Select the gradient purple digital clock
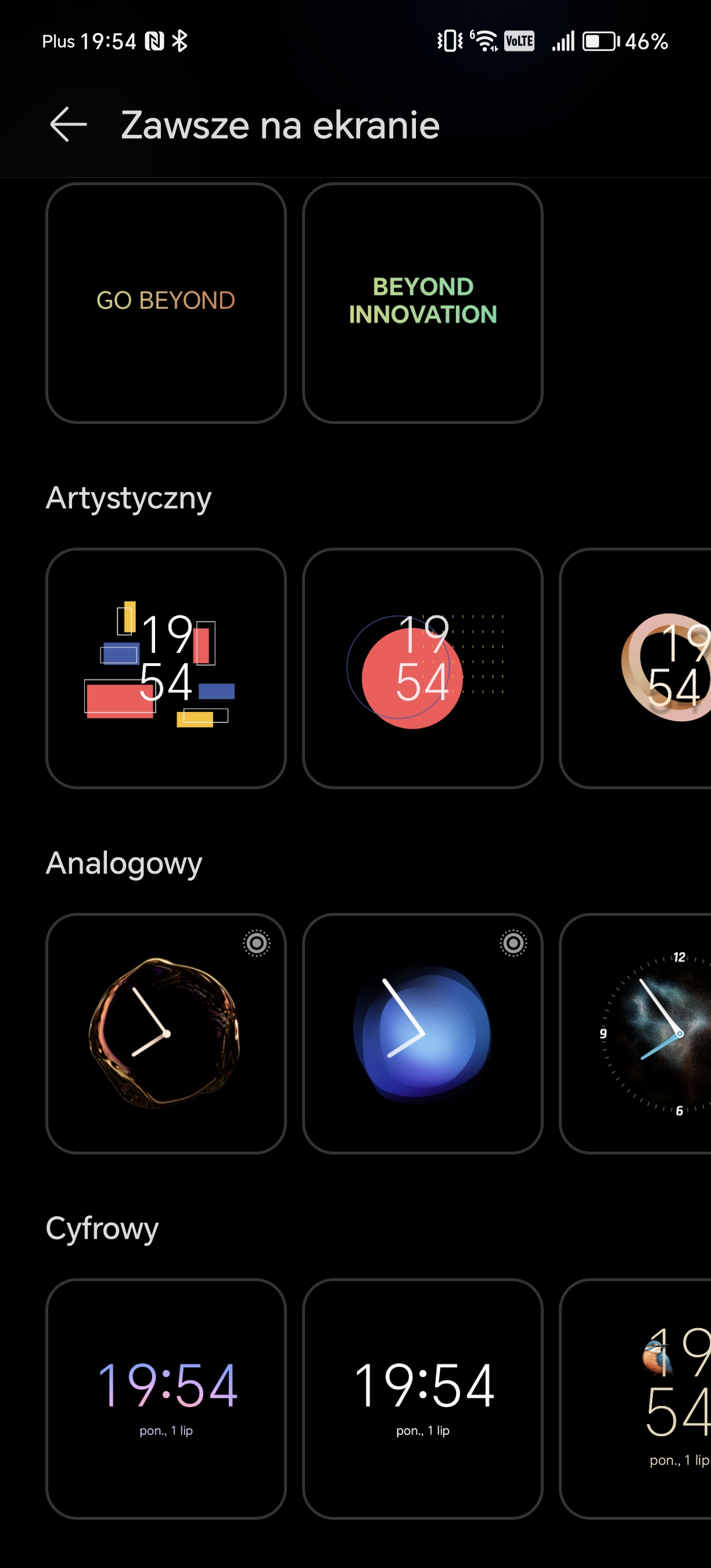This screenshot has height=1568, width=711. 166,1398
